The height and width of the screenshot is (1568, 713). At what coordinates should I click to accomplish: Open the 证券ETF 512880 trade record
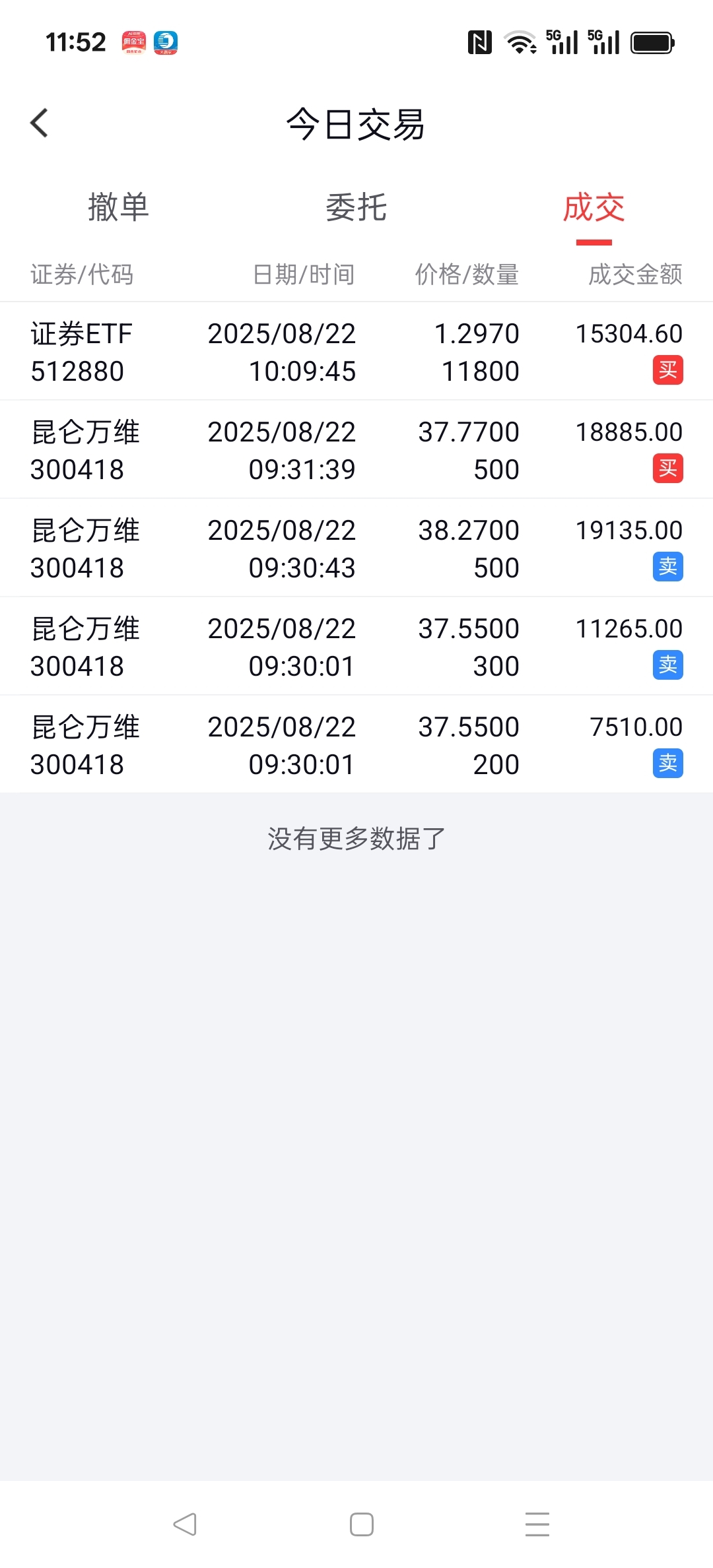pyautogui.click(x=356, y=351)
